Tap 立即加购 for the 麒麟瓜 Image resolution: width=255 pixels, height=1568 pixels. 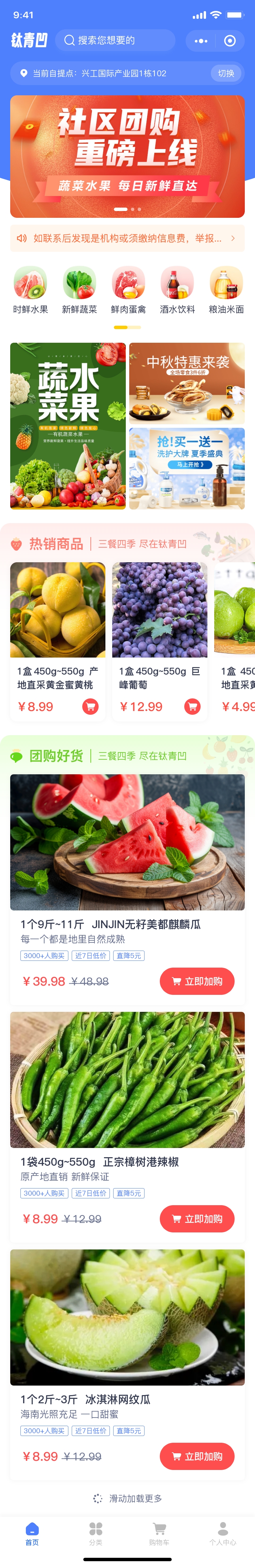pyautogui.click(x=197, y=981)
